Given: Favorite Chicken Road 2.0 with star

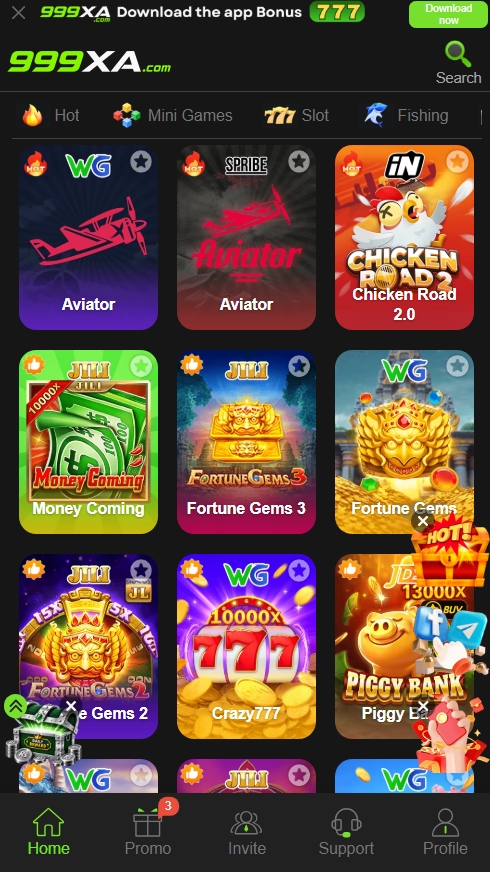Looking at the screenshot, I should pyautogui.click(x=457, y=161).
